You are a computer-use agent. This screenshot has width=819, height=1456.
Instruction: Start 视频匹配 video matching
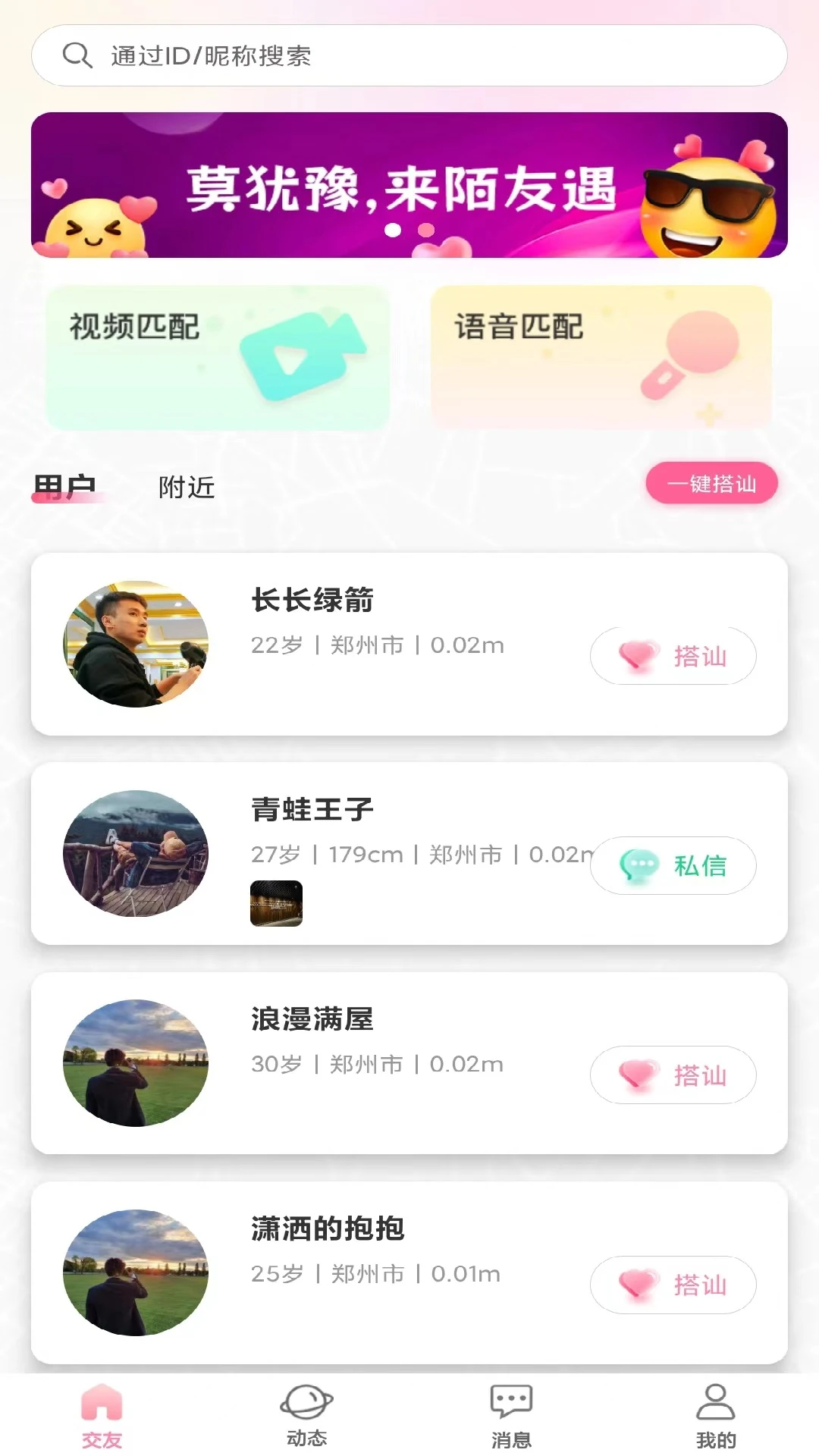[x=218, y=357]
